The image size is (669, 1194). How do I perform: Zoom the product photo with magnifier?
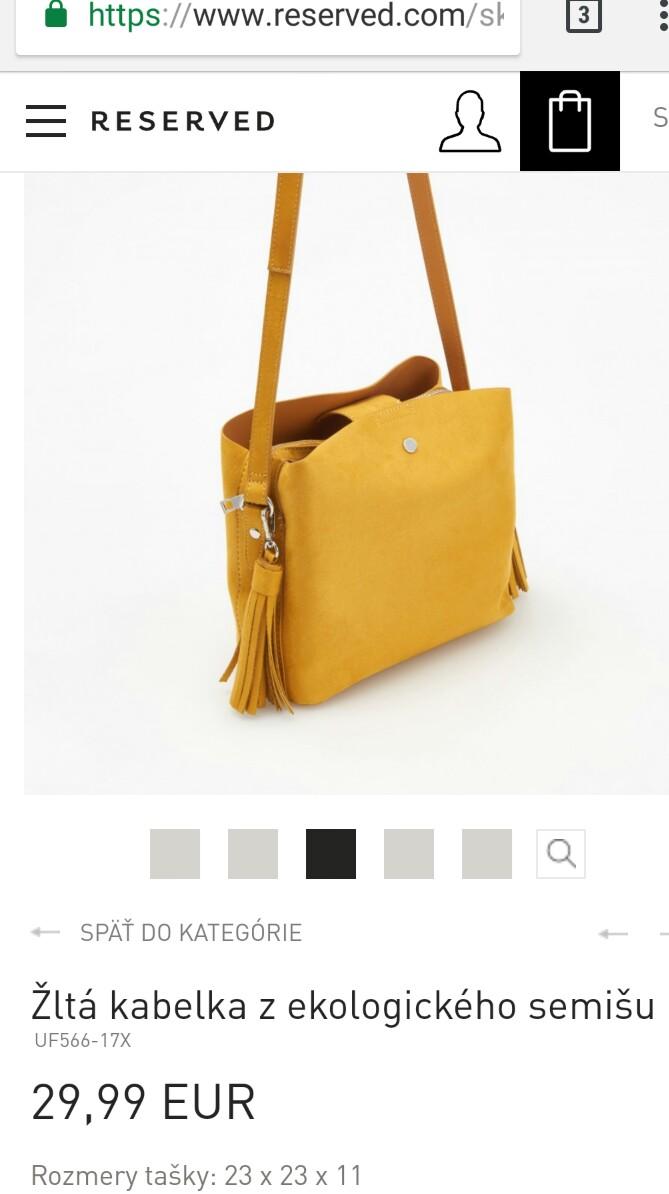(561, 854)
